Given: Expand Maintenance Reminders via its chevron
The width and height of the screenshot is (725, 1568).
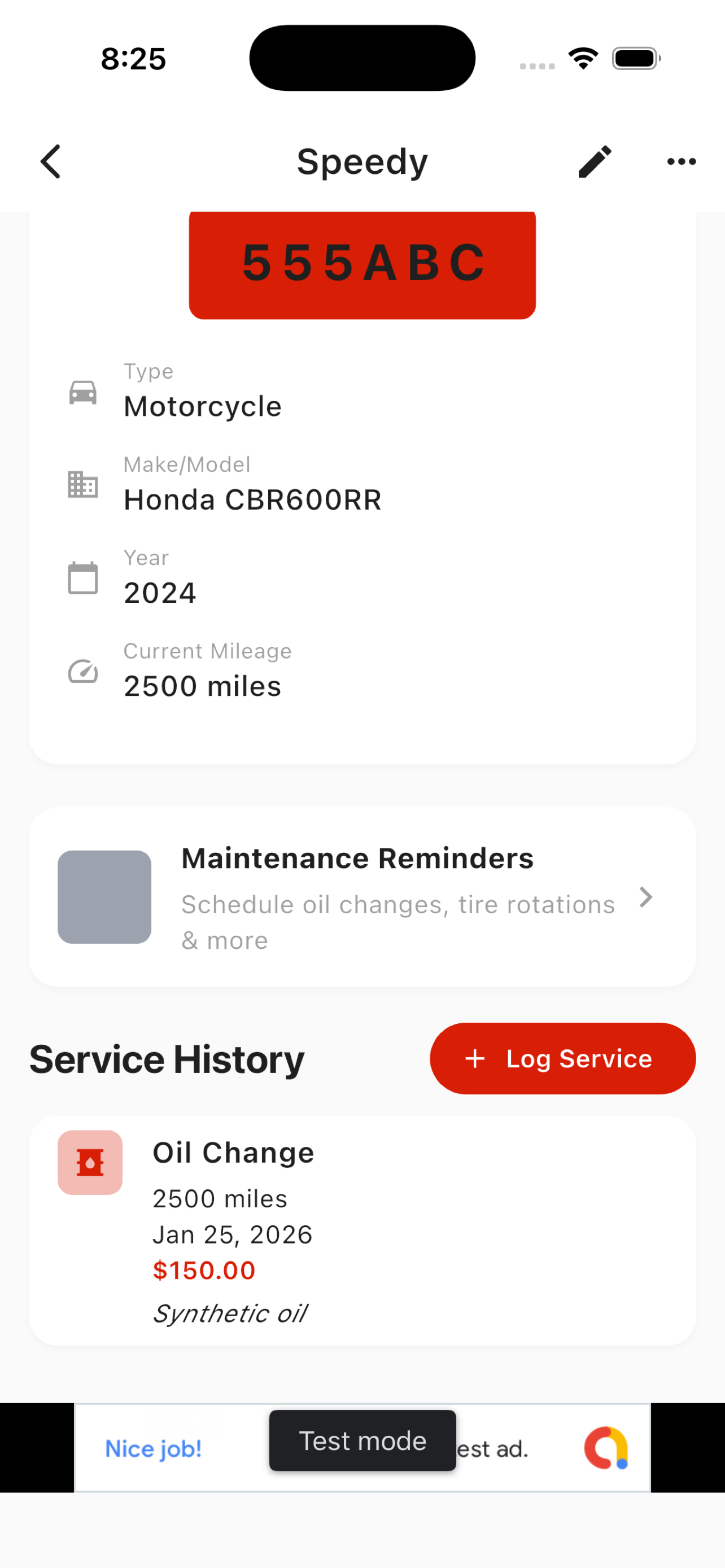Looking at the screenshot, I should pyautogui.click(x=645, y=897).
